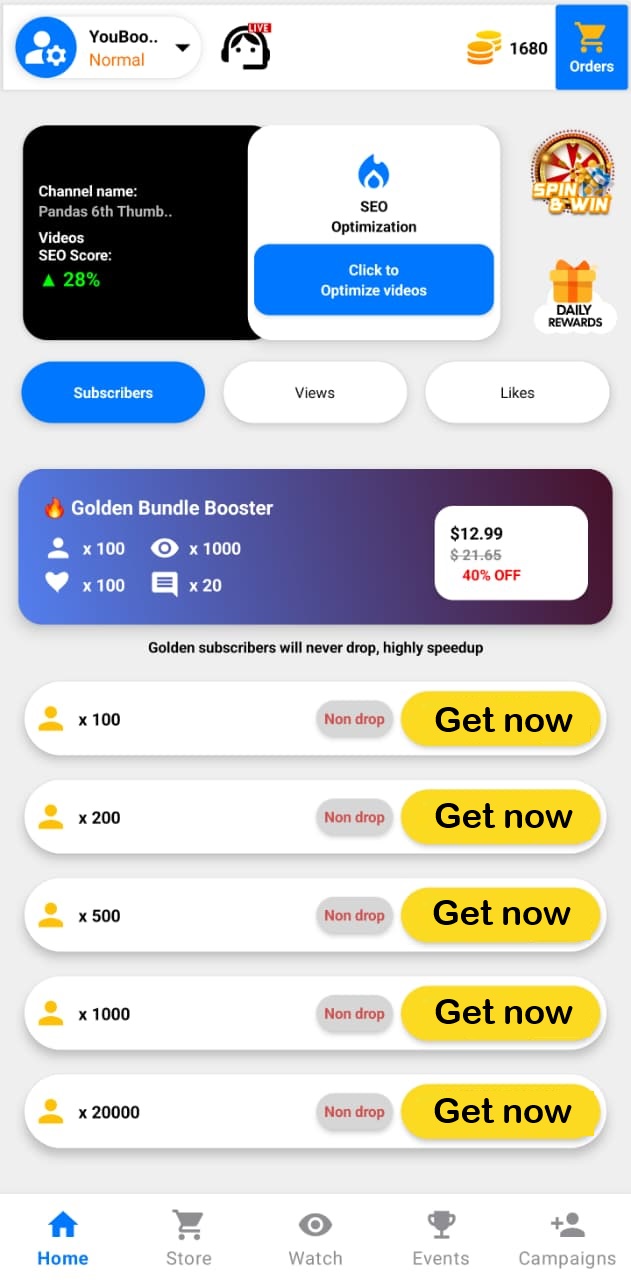Open the Campaigns tab
The width and height of the screenshot is (631, 1280).
coord(567,1238)
